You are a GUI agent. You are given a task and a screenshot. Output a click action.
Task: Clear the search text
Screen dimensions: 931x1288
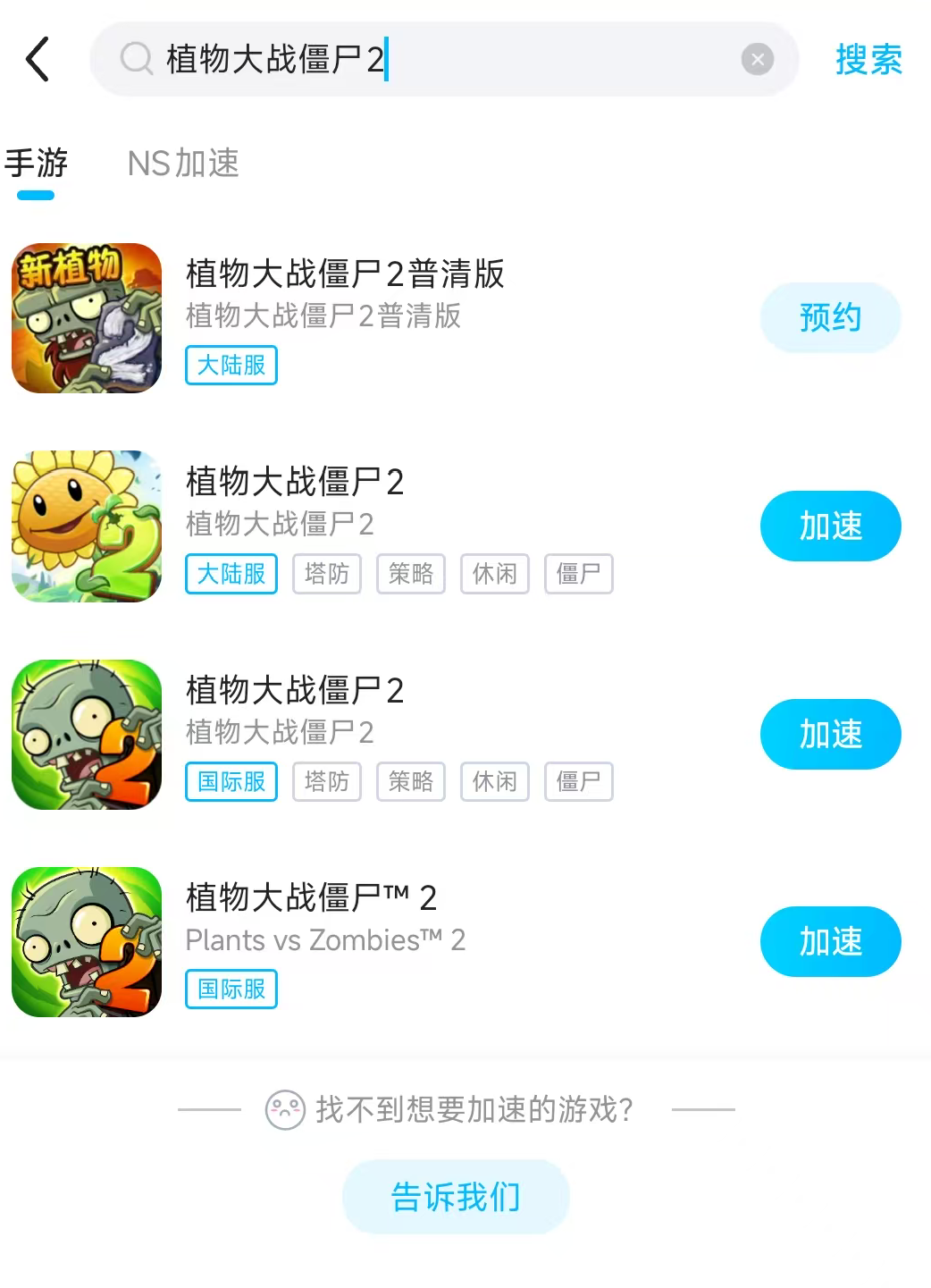click(x=757, y=60)
